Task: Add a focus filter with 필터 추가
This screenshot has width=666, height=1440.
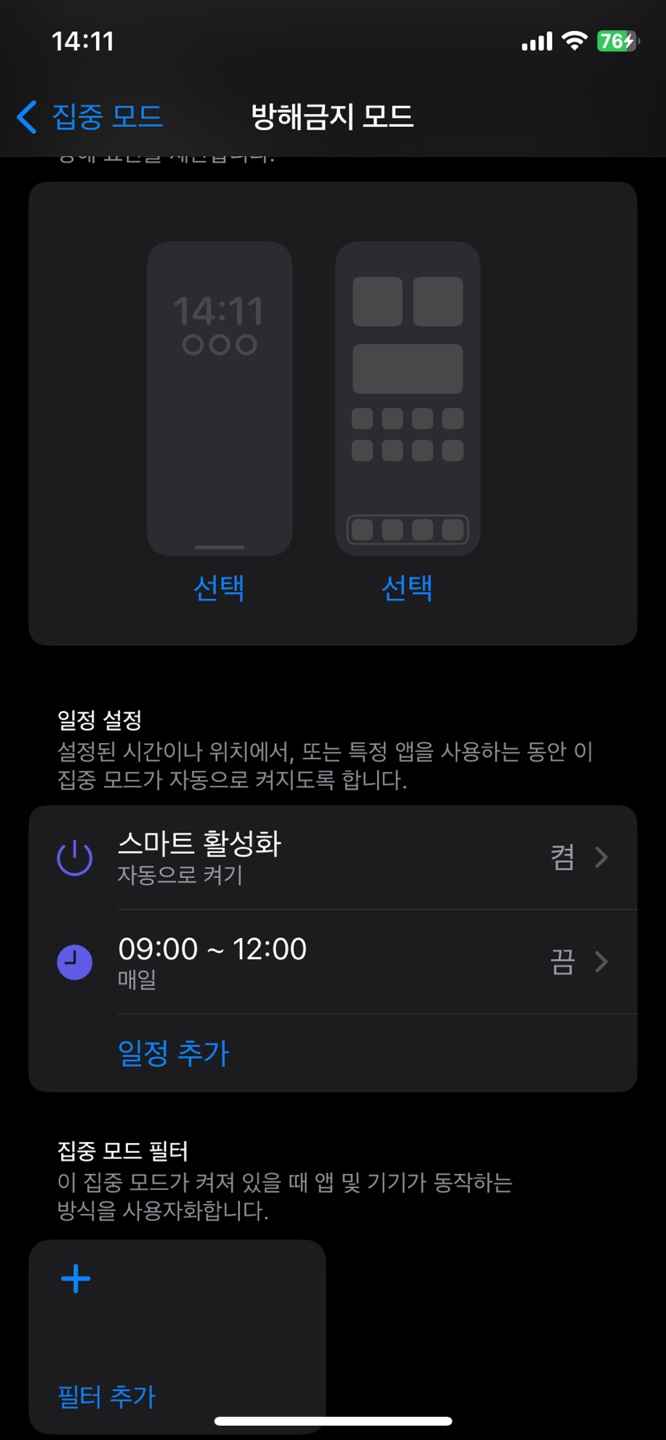Action: tap(107, 1395)
